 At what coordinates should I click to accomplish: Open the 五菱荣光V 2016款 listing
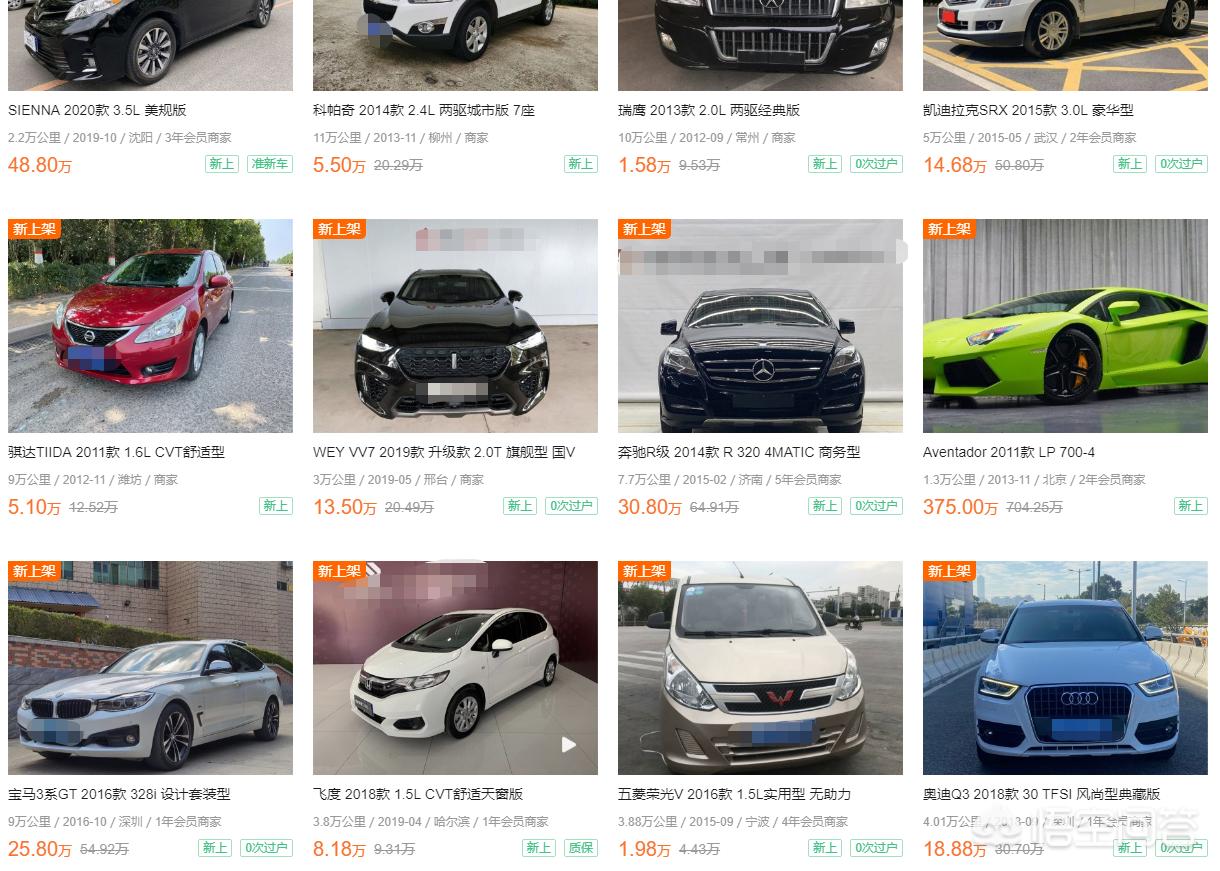[734, 794]
